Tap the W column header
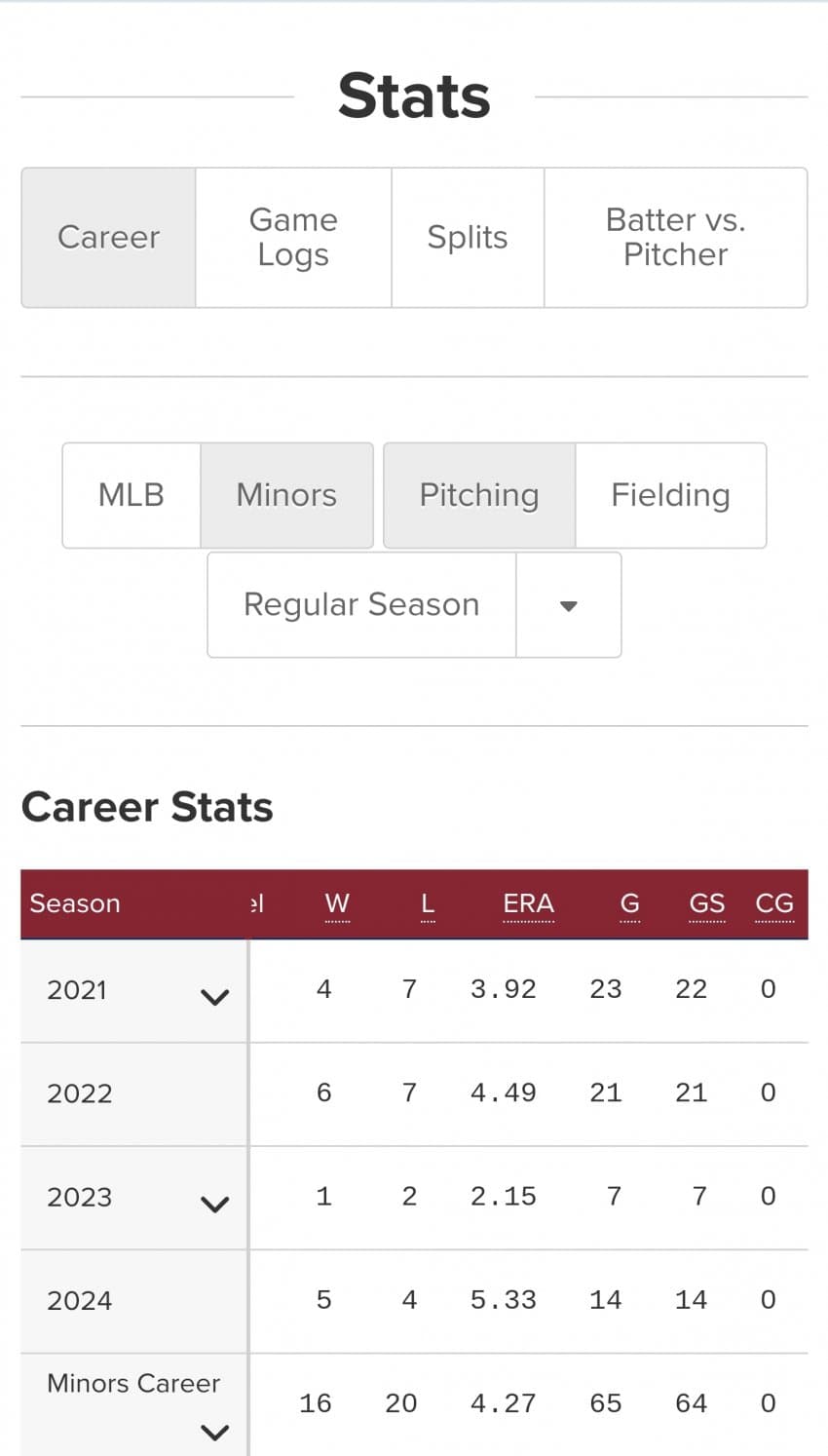This screenshot has height=1456, width=828. 337,903
